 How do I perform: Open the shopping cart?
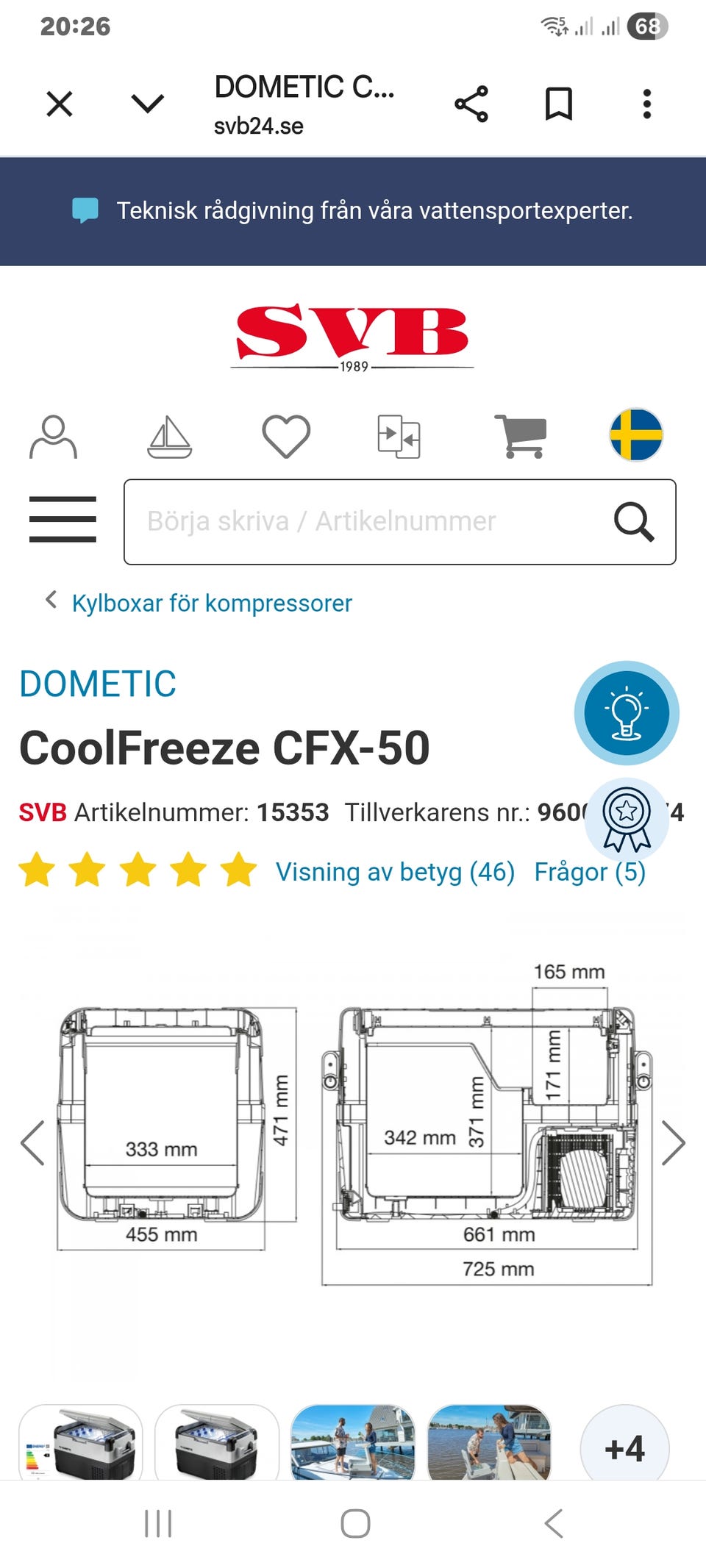(521, 437)
